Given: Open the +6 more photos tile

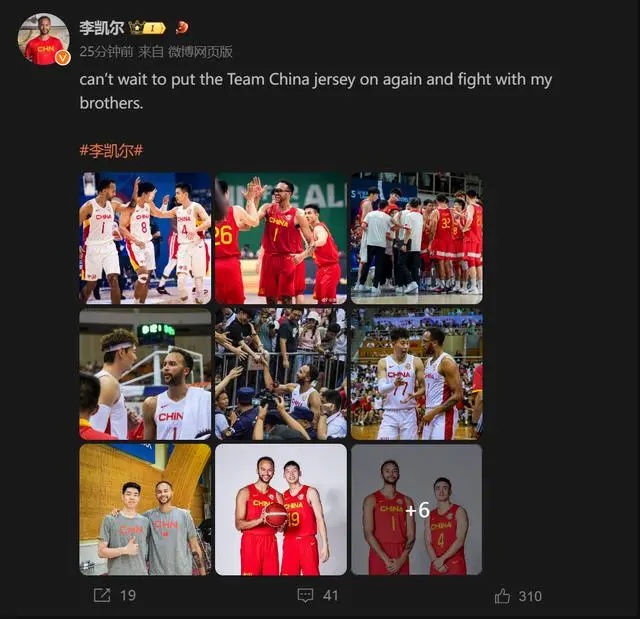Looking at the screenshot, I should pos(416,509).
